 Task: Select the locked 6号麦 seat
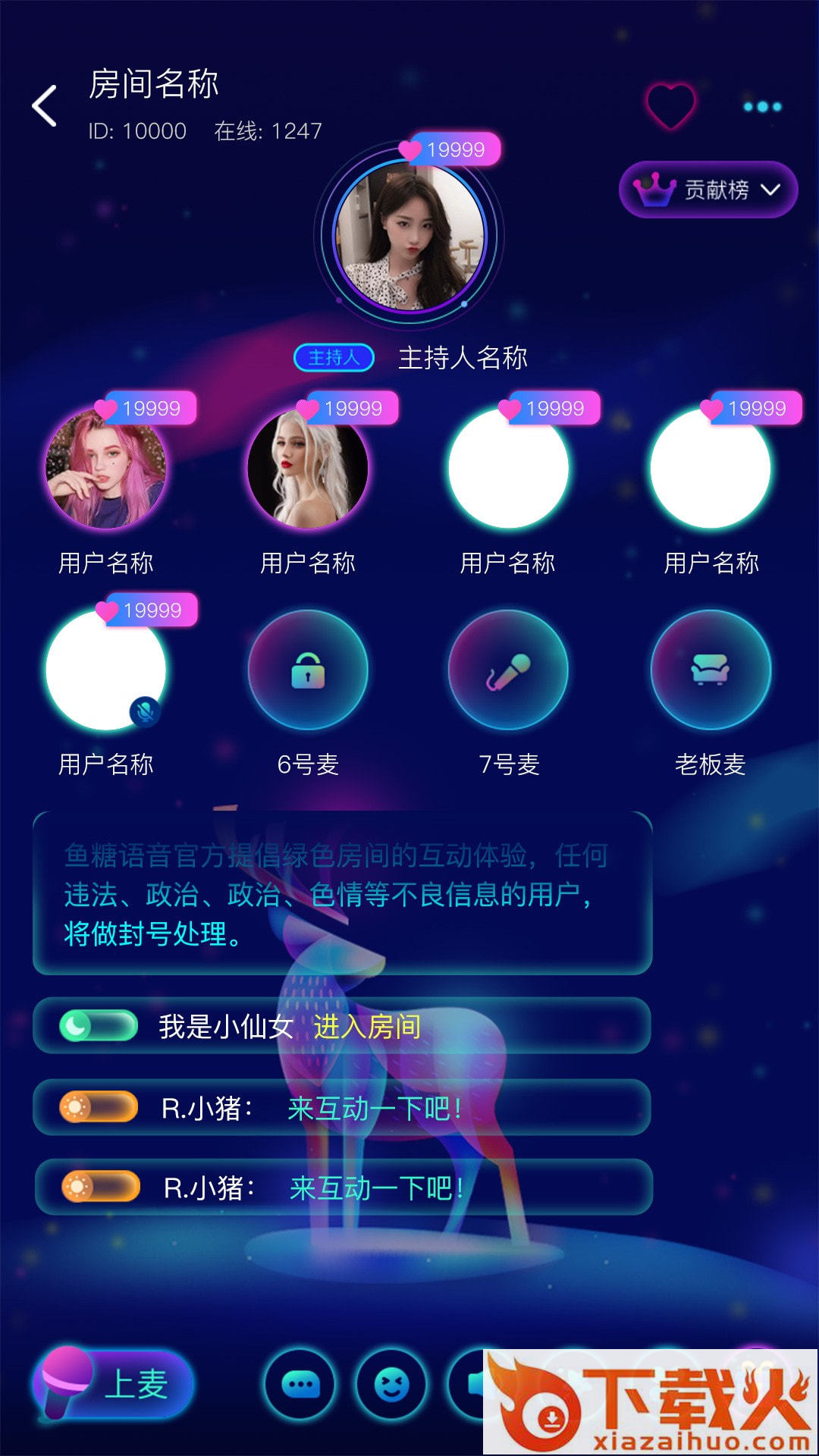308,670
